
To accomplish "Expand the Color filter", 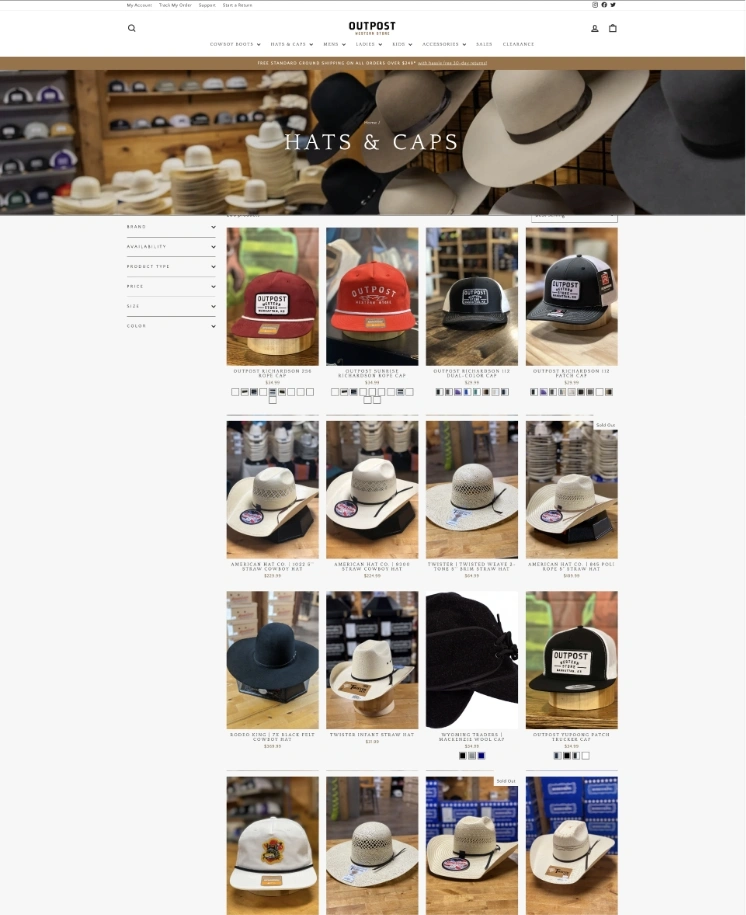I will click(171, 326).
